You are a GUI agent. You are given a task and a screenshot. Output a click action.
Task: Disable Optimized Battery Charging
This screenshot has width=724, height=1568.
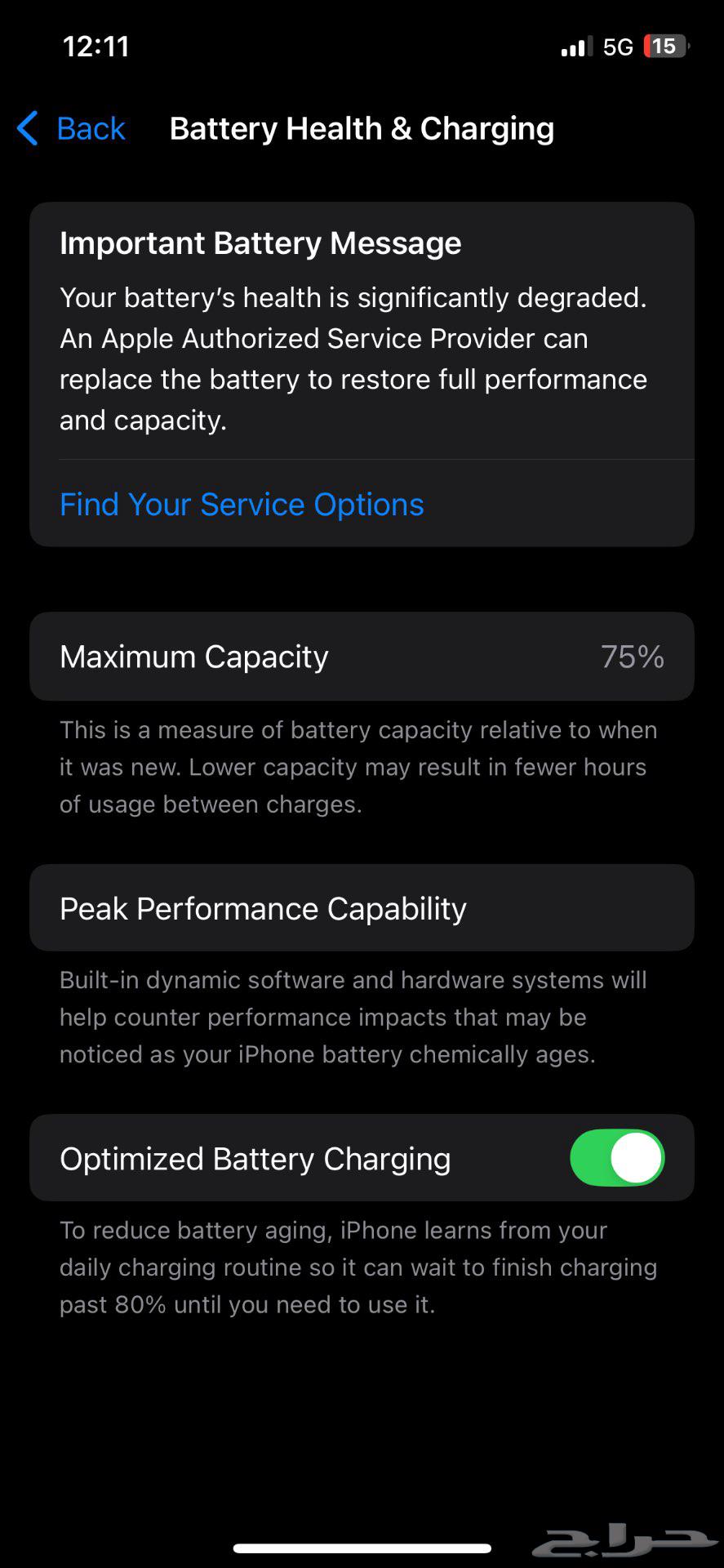coord(616,1158)
